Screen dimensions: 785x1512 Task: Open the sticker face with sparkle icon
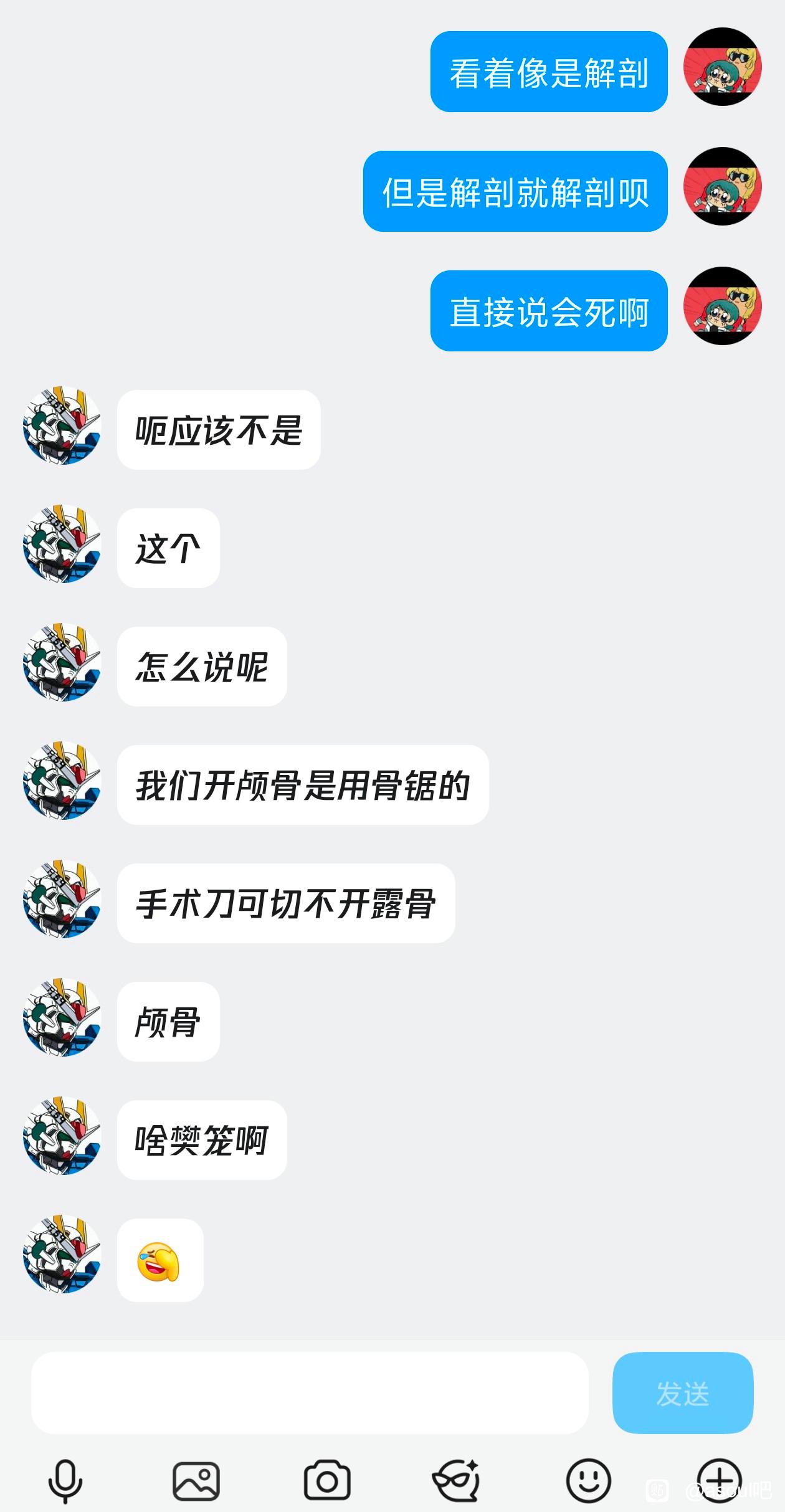pyautogui.click(x=457, y=1481)
